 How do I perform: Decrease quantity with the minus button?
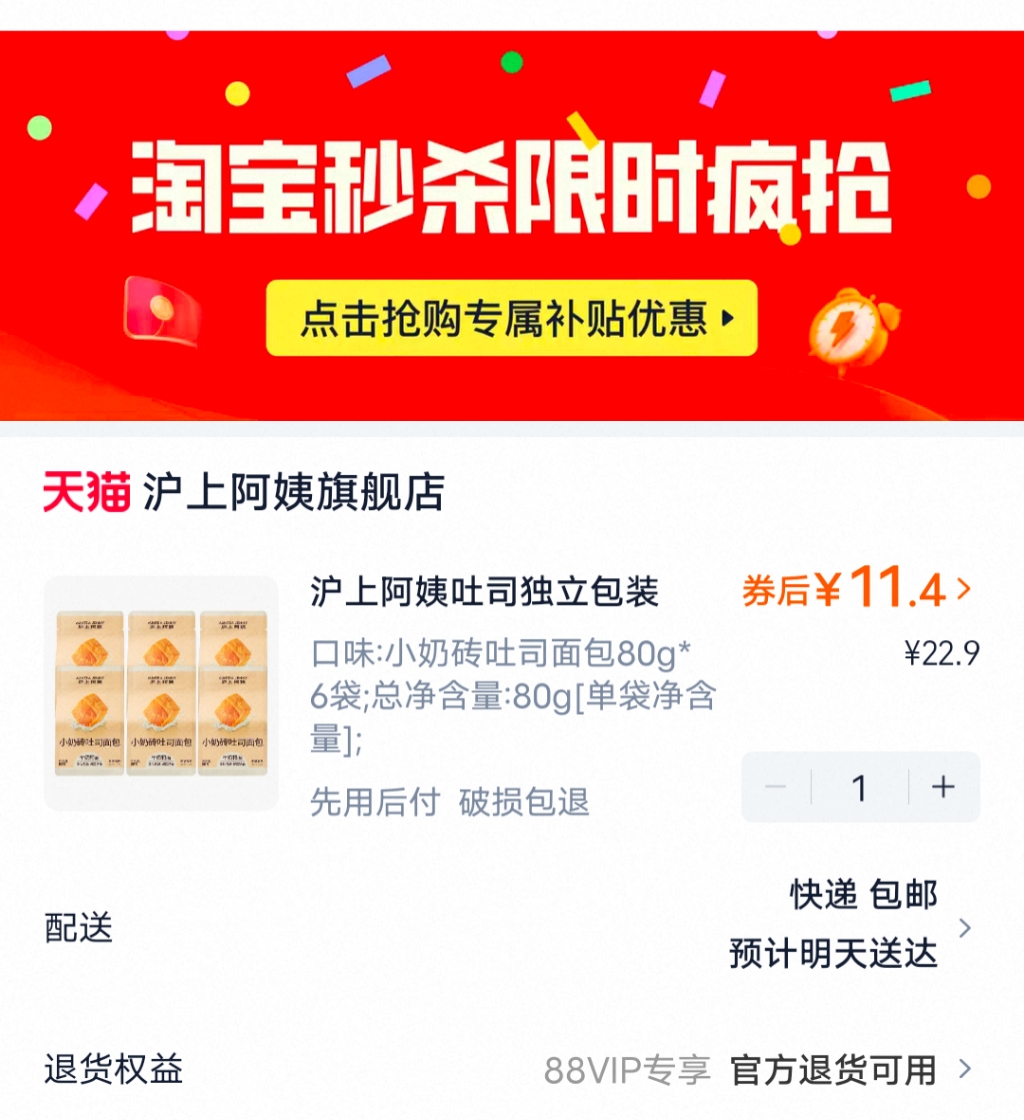776,788
